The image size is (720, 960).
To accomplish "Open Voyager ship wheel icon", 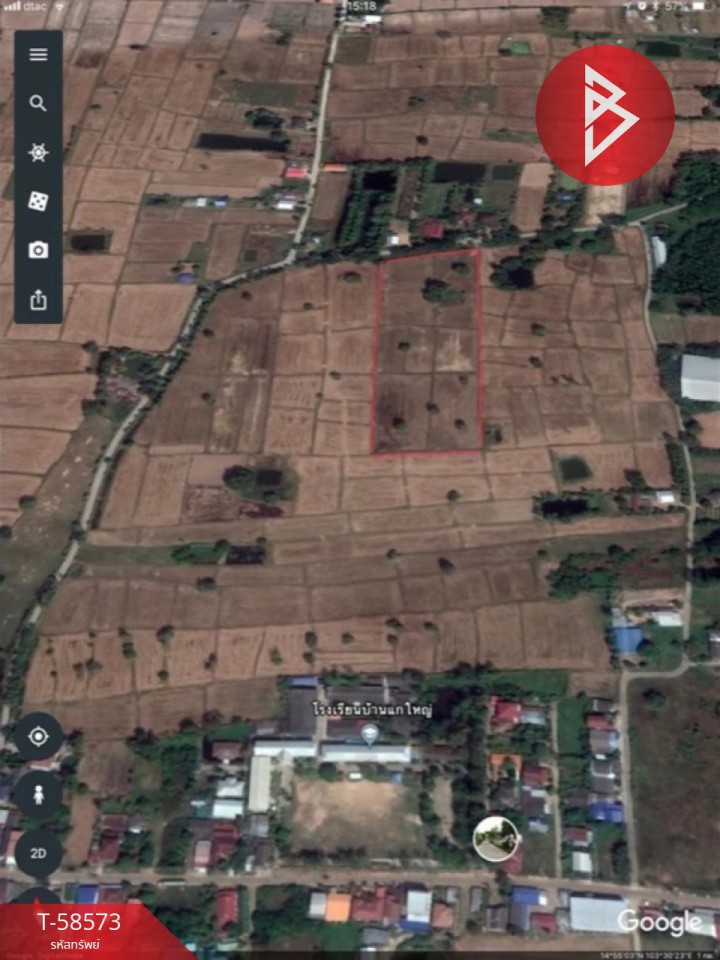I will (38, 152).
